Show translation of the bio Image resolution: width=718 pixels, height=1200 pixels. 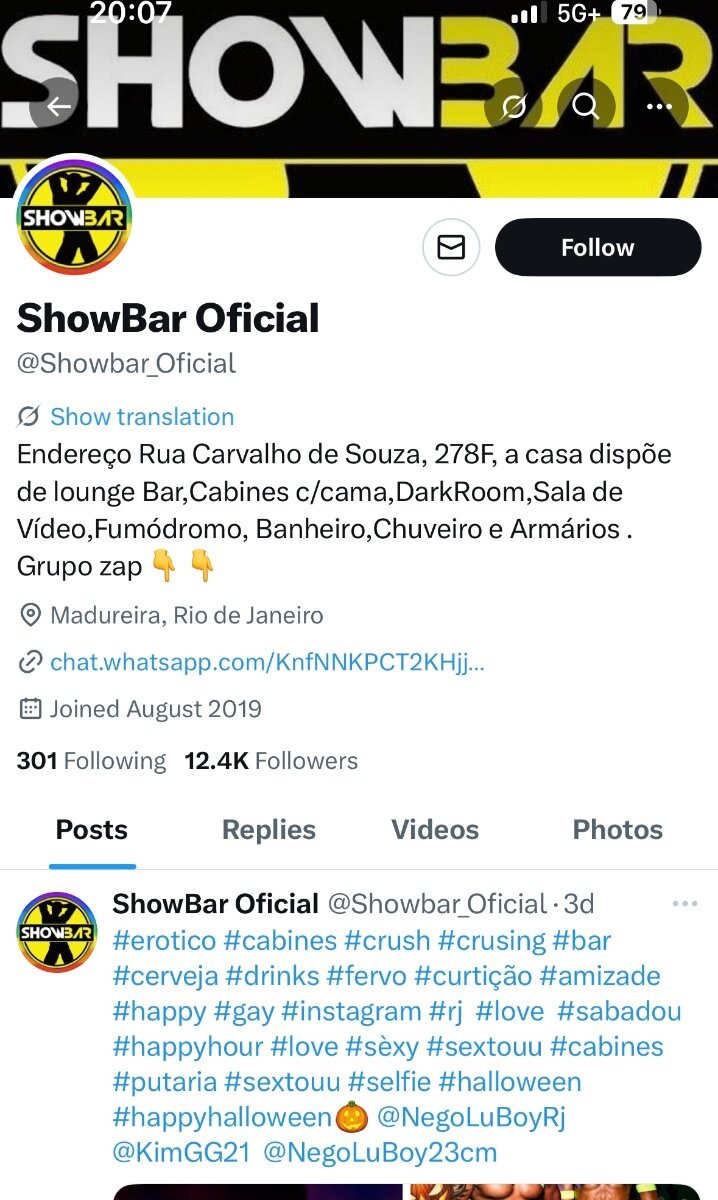pyautogui.click(x=141, y=417)
